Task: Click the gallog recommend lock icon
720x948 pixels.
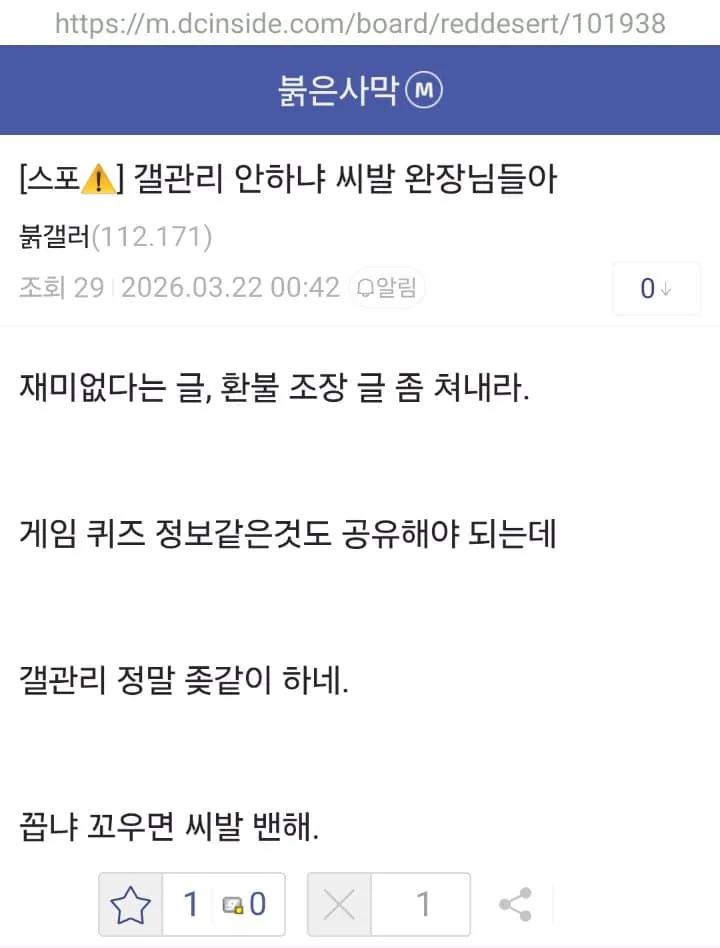Action: (234, 905)
